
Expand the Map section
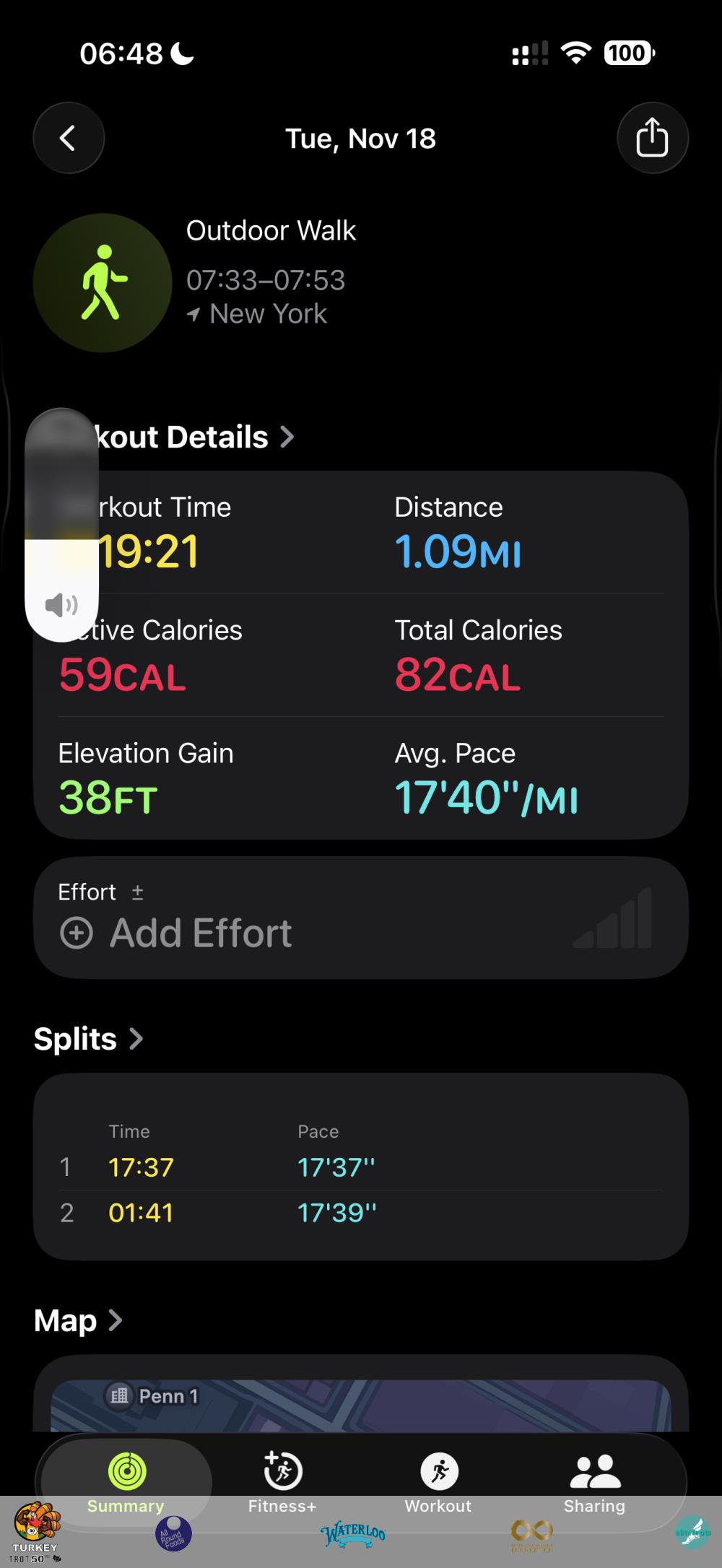pos(78,1320)
